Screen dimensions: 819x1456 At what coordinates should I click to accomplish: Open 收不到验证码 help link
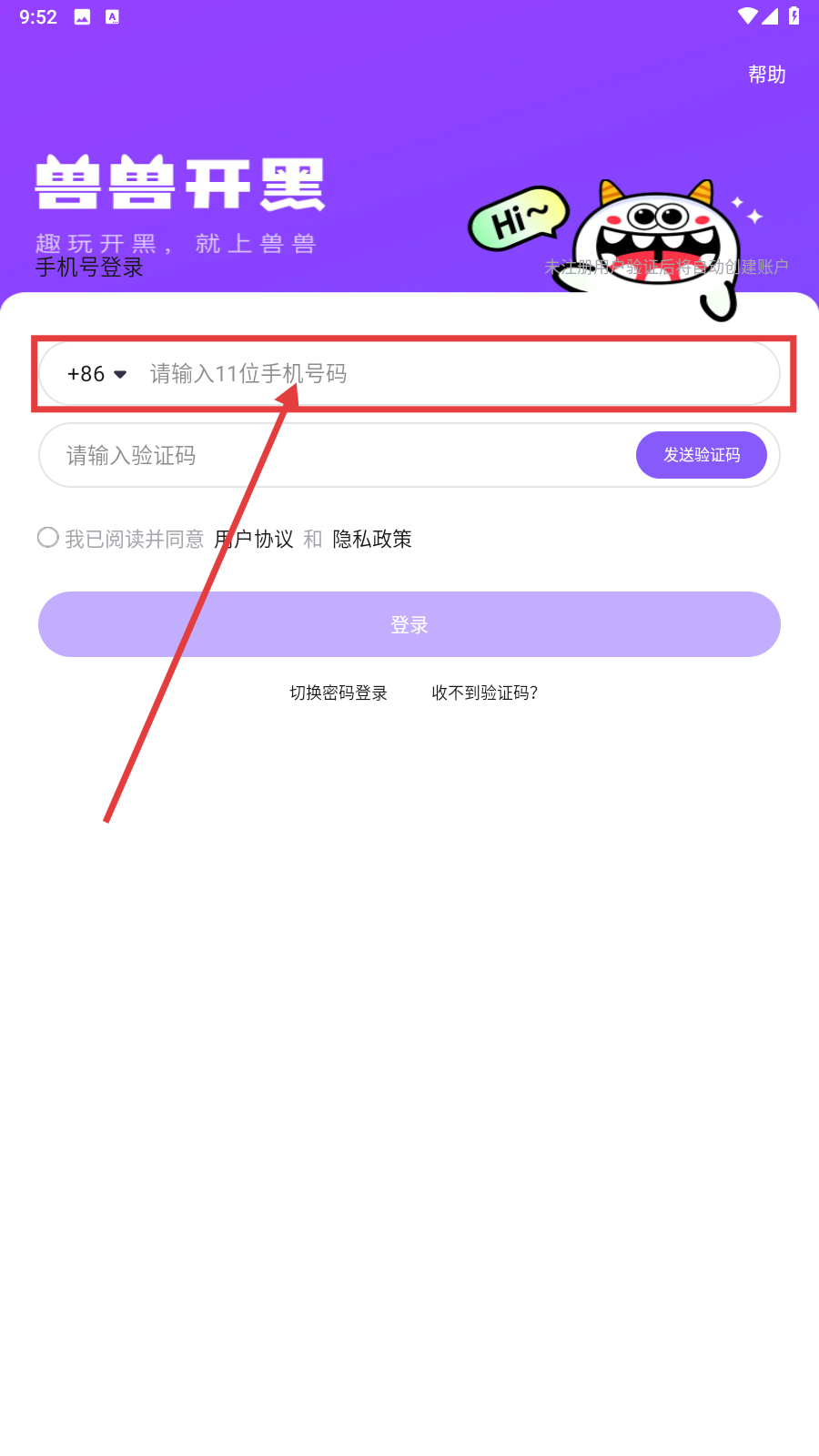pos(484,693)
